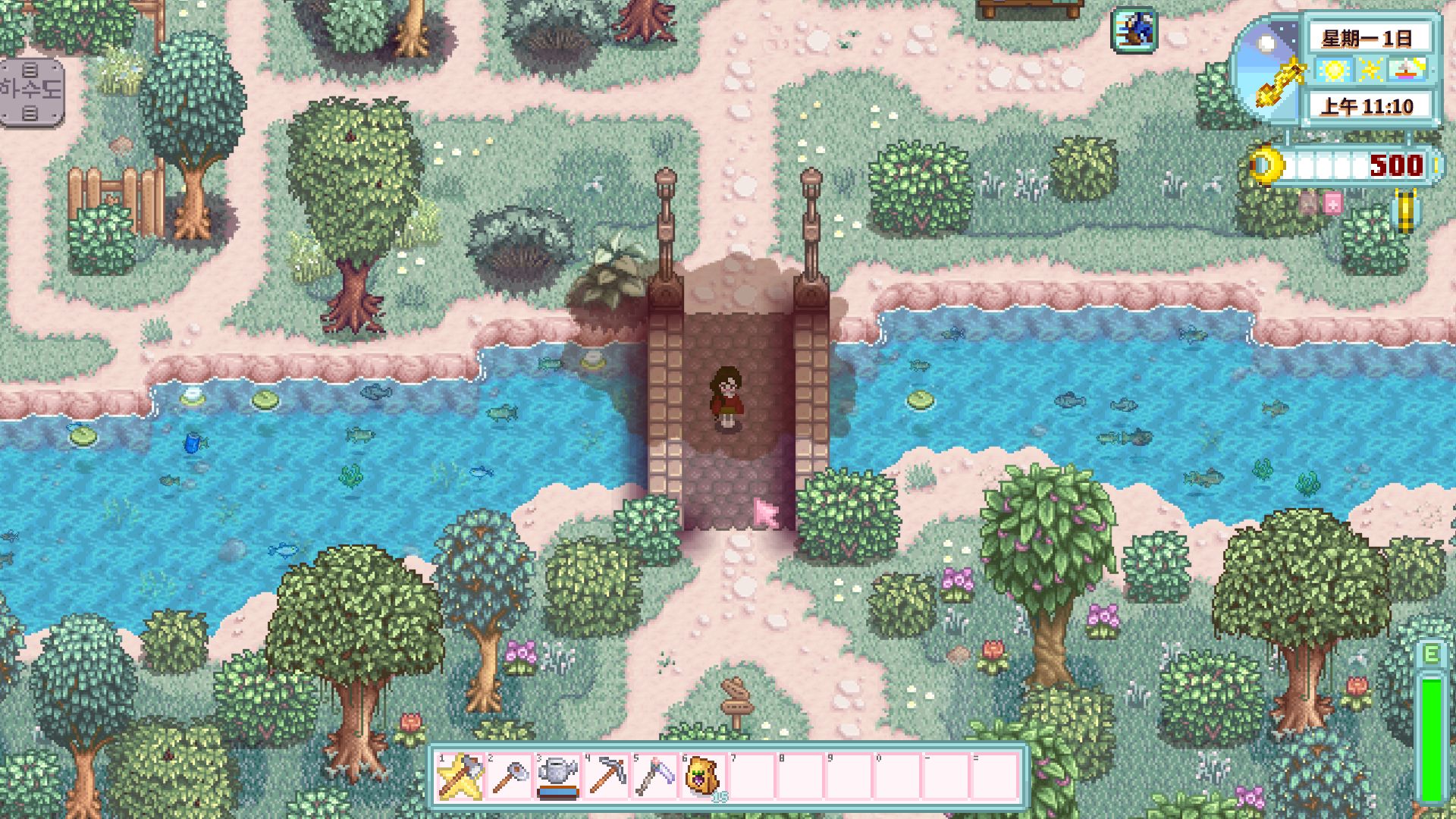Screen dimensions: 1456x819
Task: Tap the pink zoom-in plus button
Action: 1332,203
